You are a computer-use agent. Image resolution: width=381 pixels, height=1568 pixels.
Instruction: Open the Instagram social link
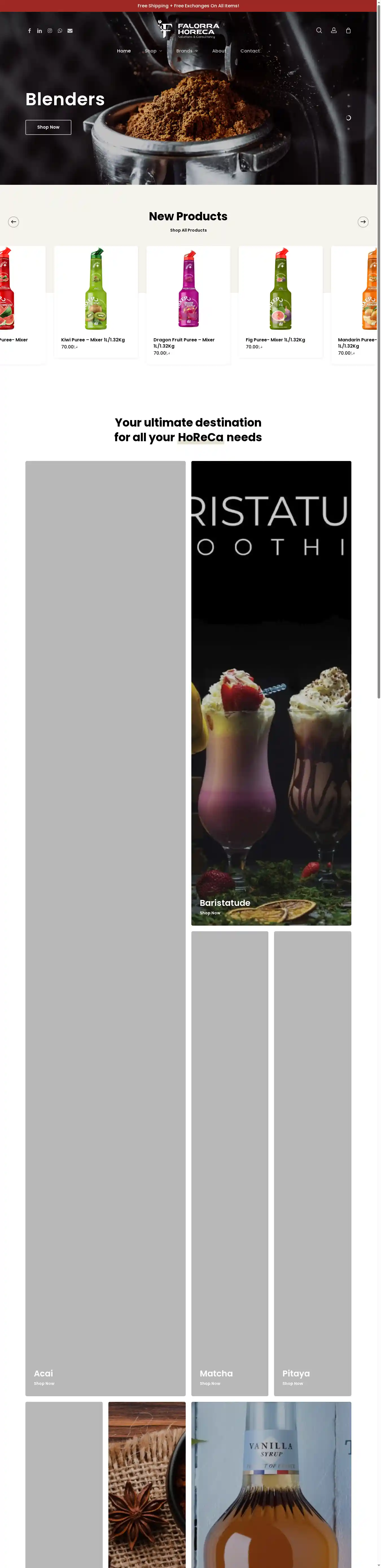coord(50,30)
